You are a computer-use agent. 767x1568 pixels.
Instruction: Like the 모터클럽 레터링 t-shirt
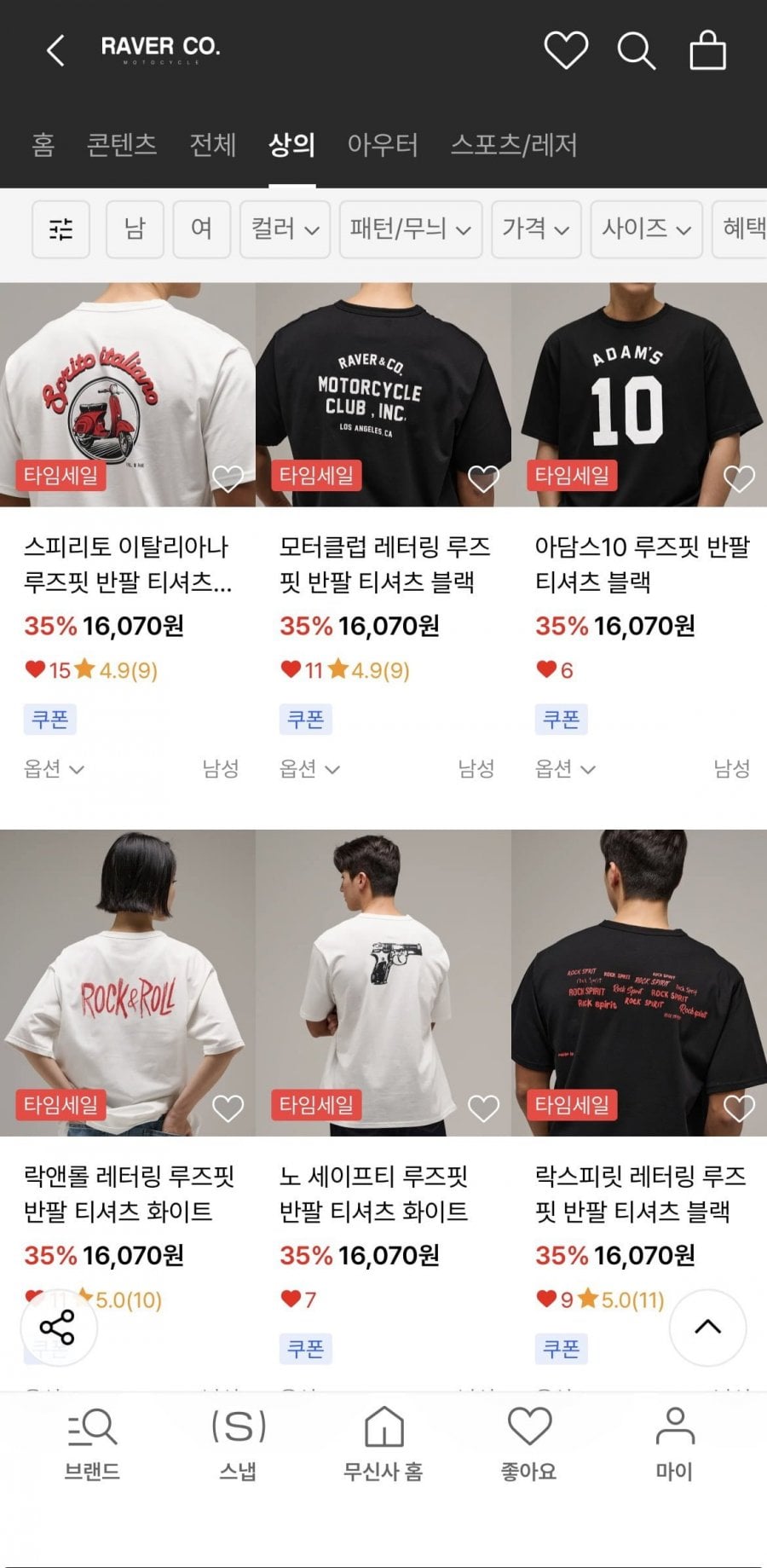pyautogui.click(x=483, y=478)
